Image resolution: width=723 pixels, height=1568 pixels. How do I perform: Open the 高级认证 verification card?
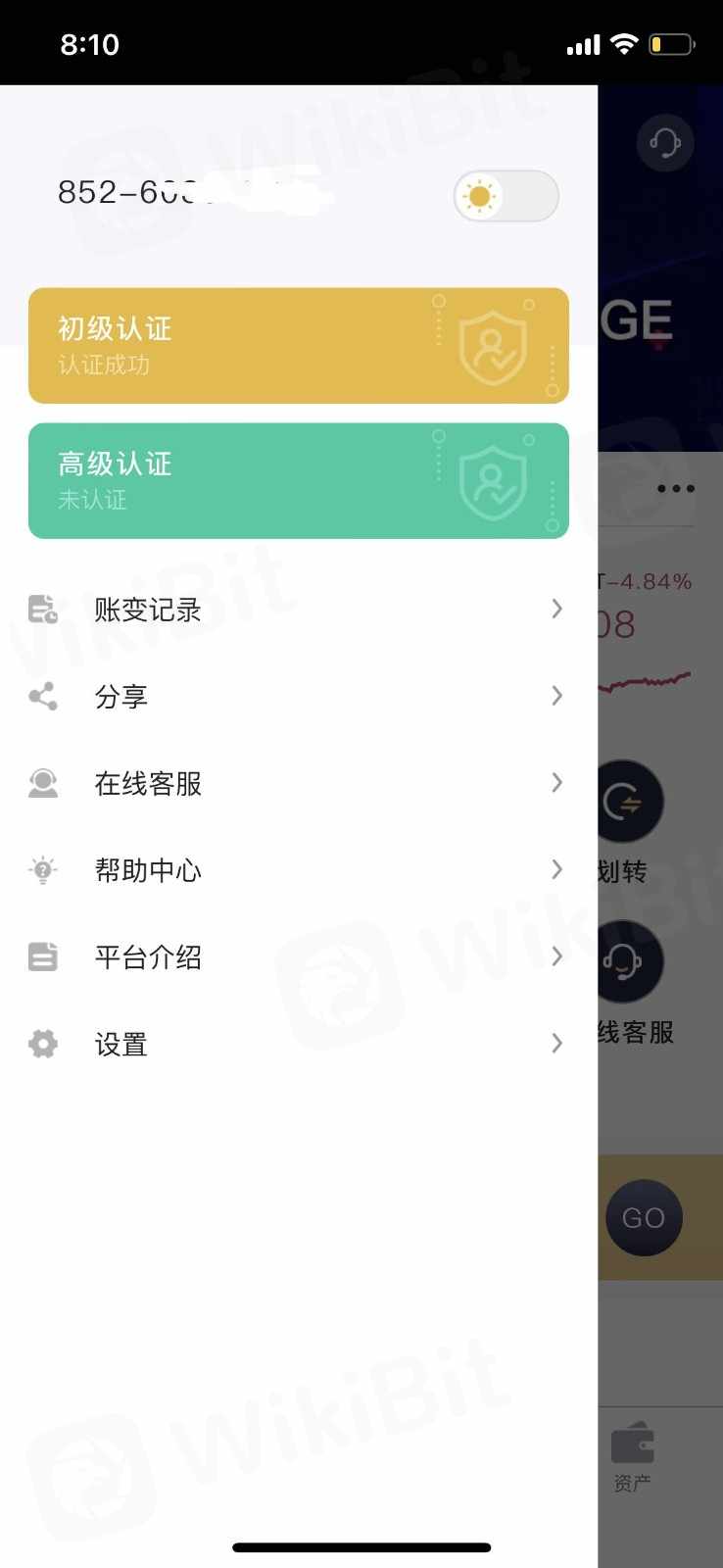tap(298, 480)
